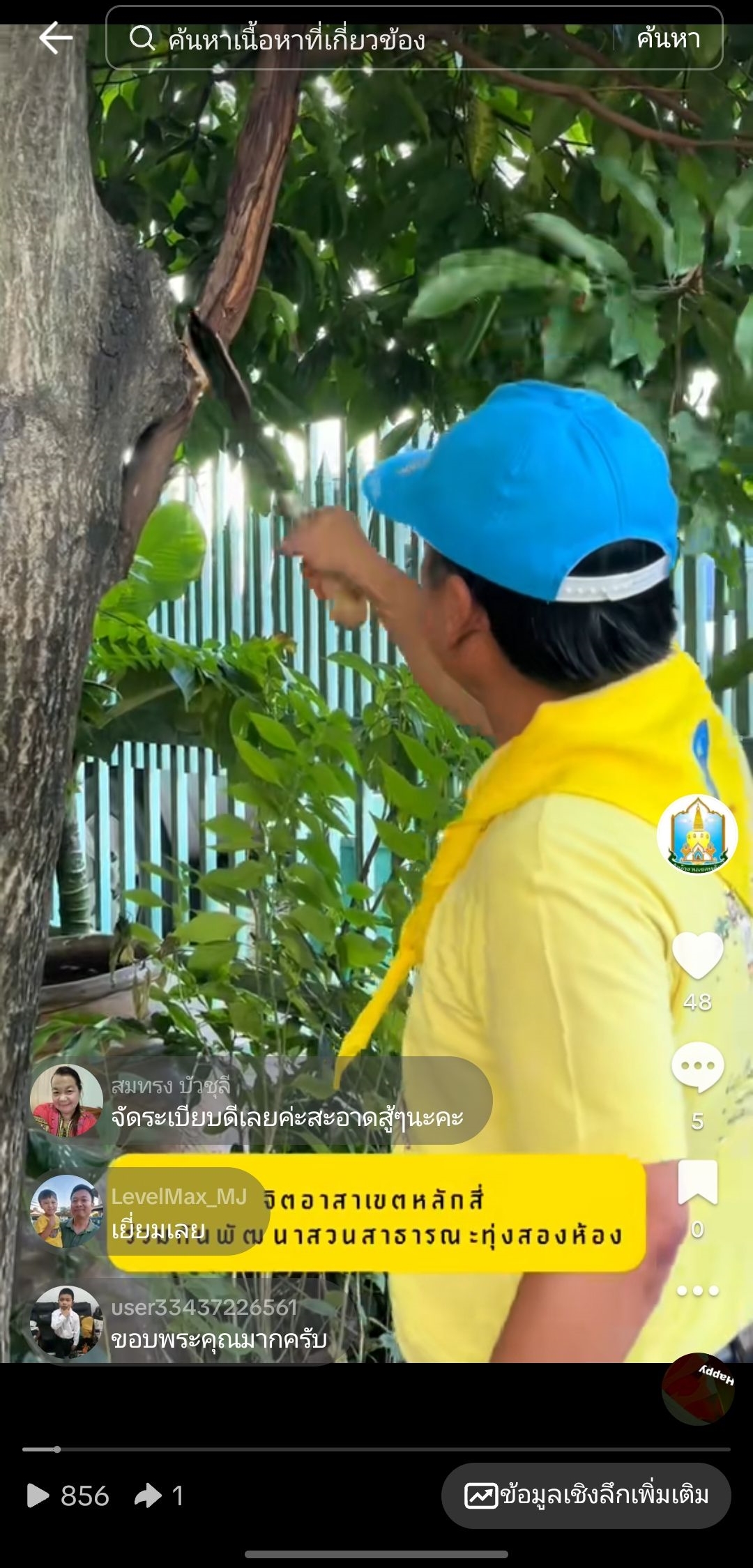
Task: Like this video with the heart
Action: pyautogui.click(x=697, y=956)
